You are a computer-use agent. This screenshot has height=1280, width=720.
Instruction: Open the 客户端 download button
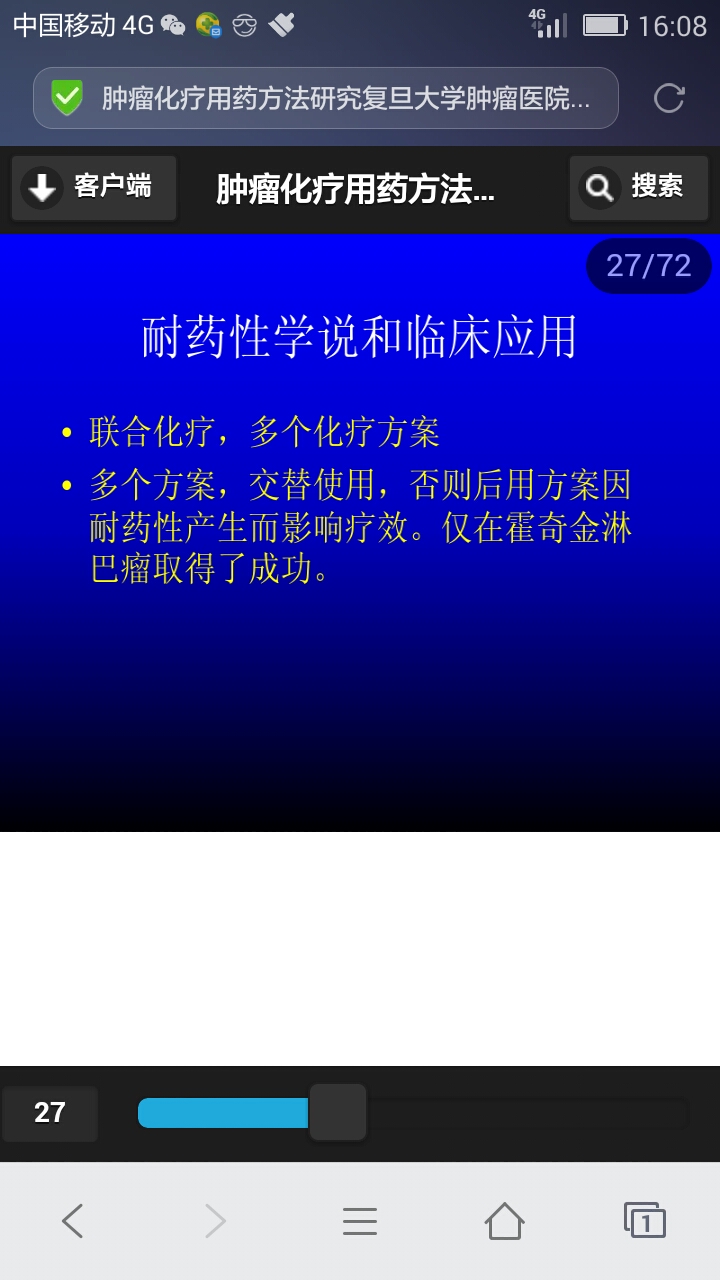[94, 187]
